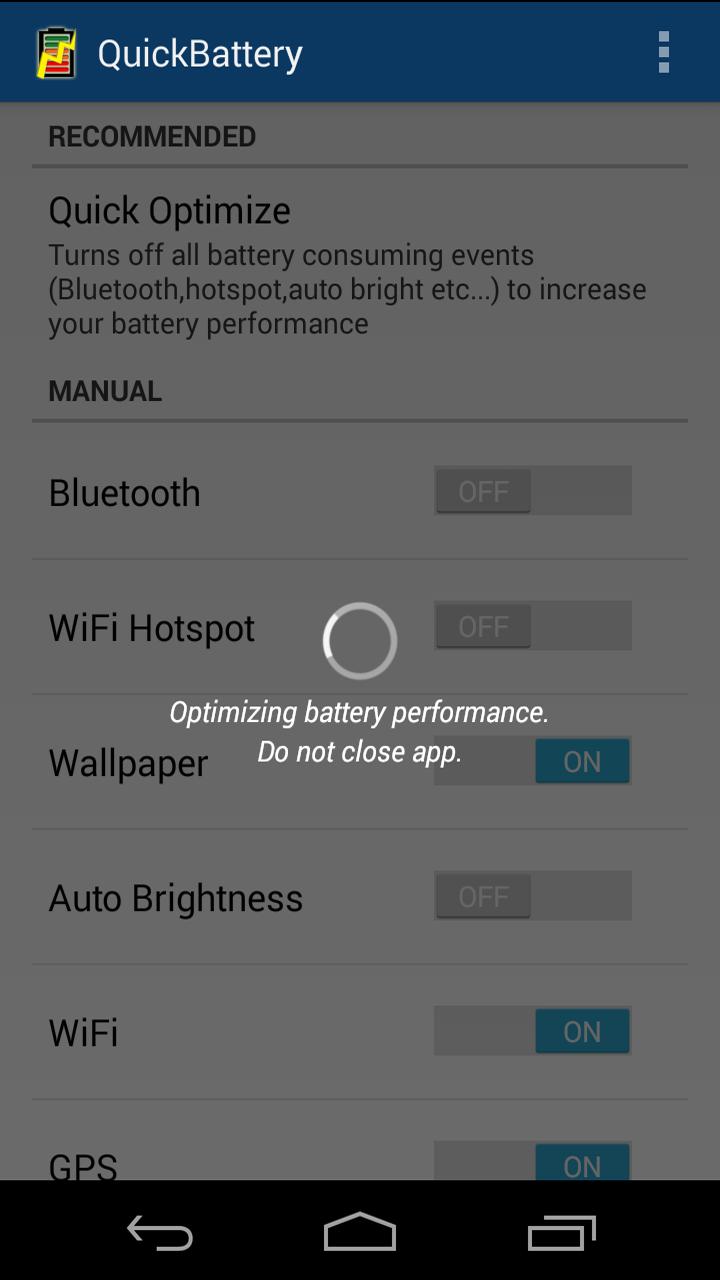The width and height of the screenshot is (720, 1280).
Task: Turn off the Wallpaper switch
Action: point(532,761)
